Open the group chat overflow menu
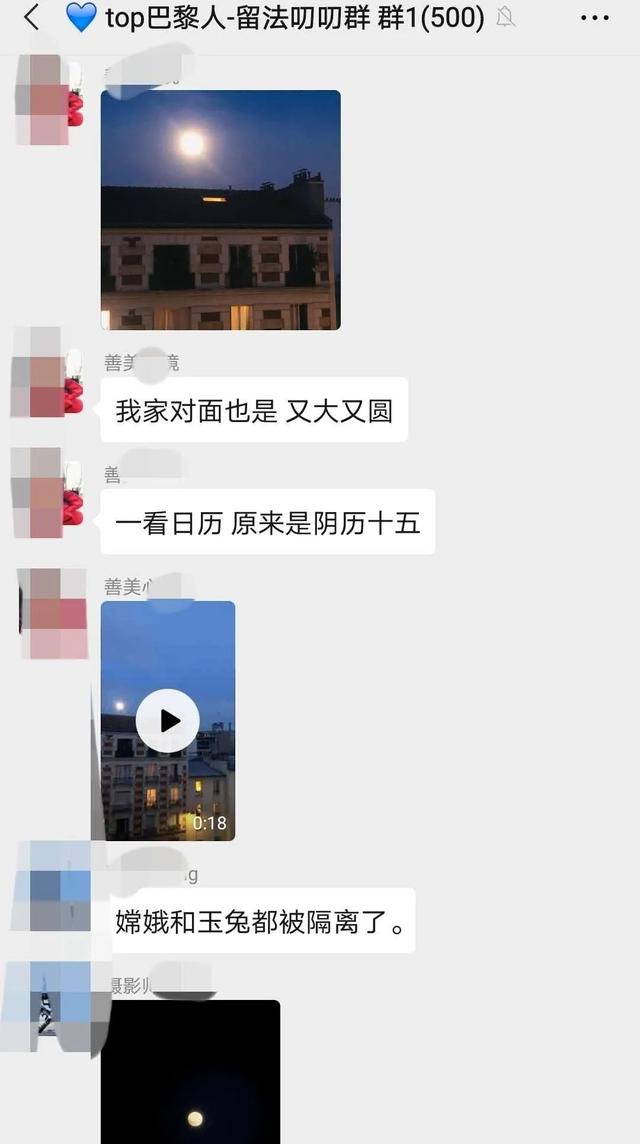Image resolution: width=640 pixels, height=1144 pixels. 594,18
